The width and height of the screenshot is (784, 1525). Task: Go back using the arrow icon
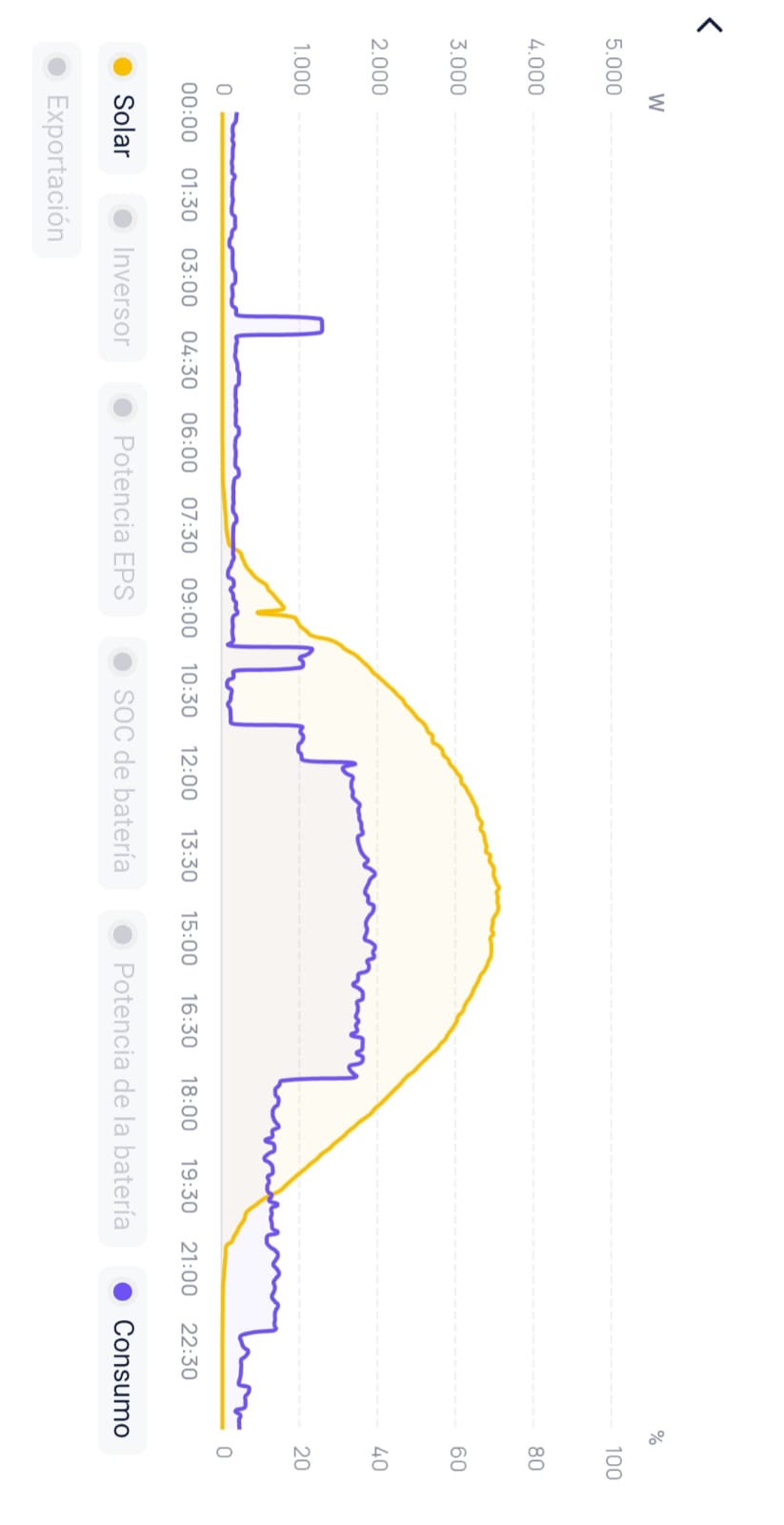(x=710, y=25)
